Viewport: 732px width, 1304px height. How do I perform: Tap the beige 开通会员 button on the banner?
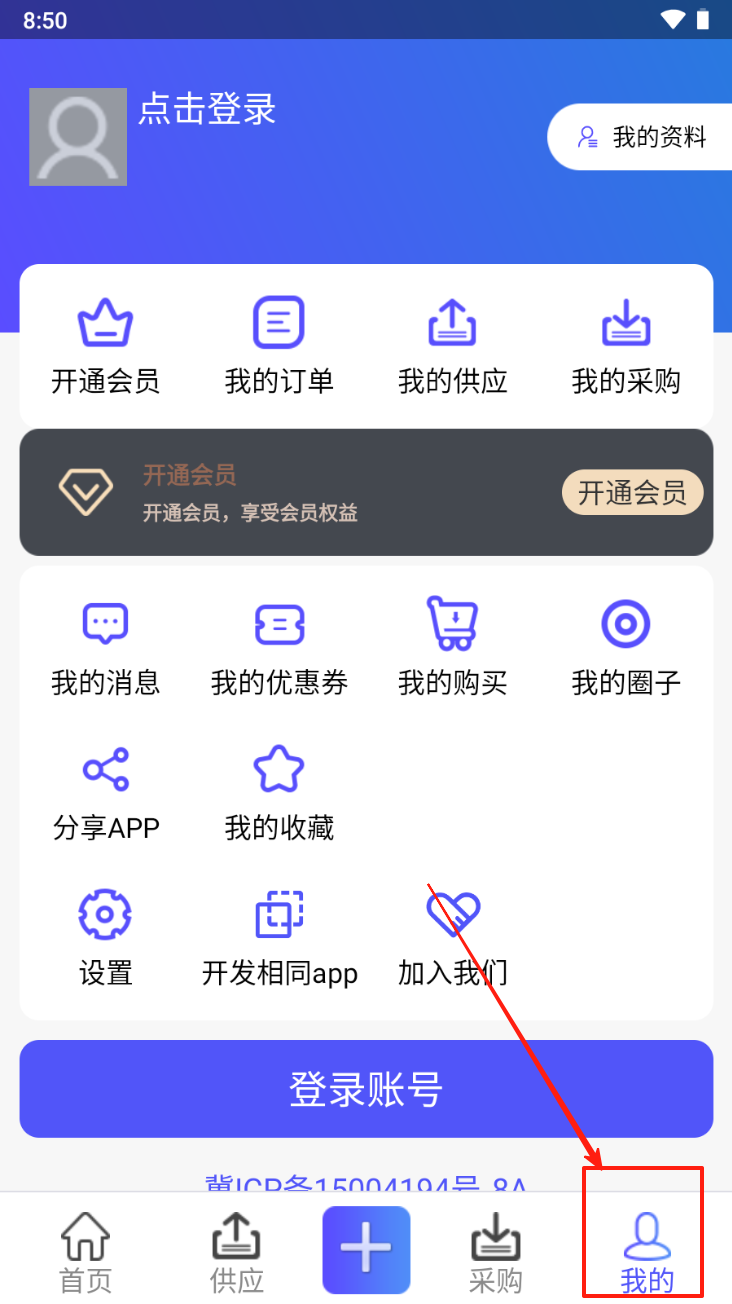pos(632,493)
